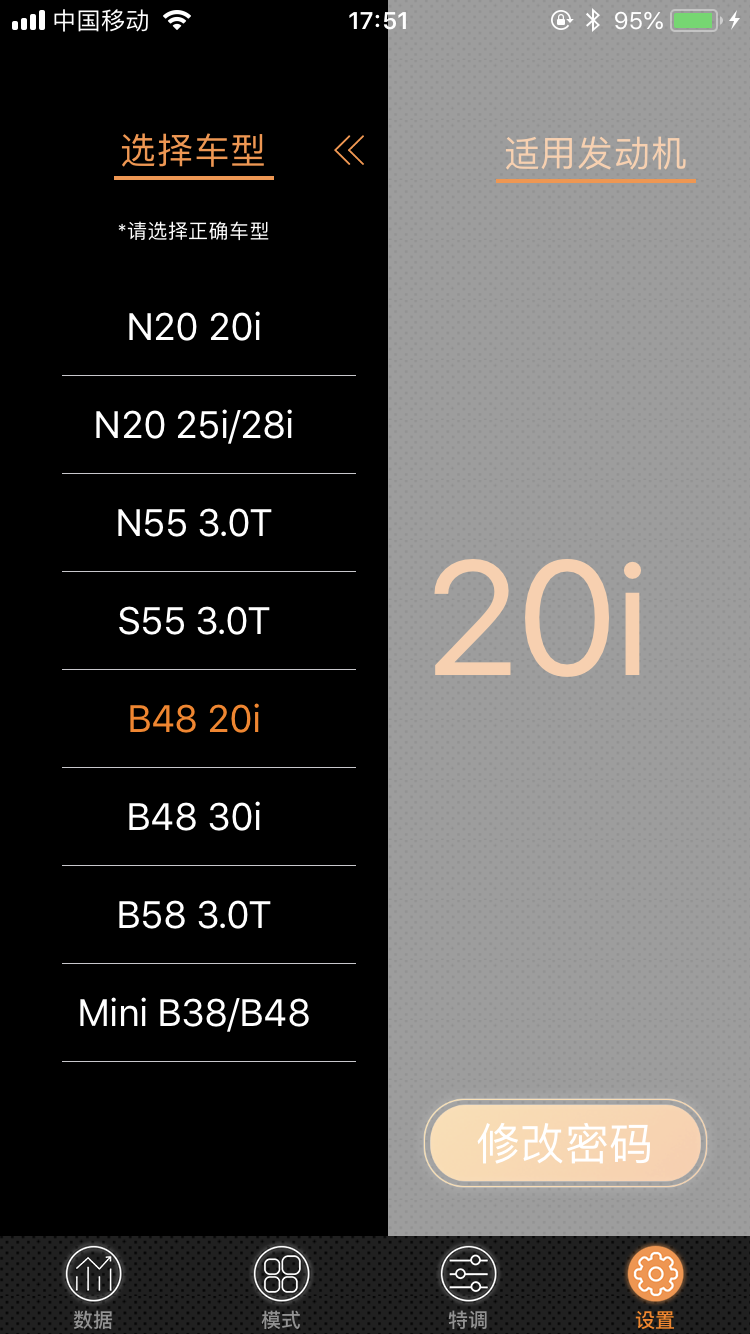This screenshot has height=1334, width=750.
Task: Select S55 3.0T model
Action: 194,621
